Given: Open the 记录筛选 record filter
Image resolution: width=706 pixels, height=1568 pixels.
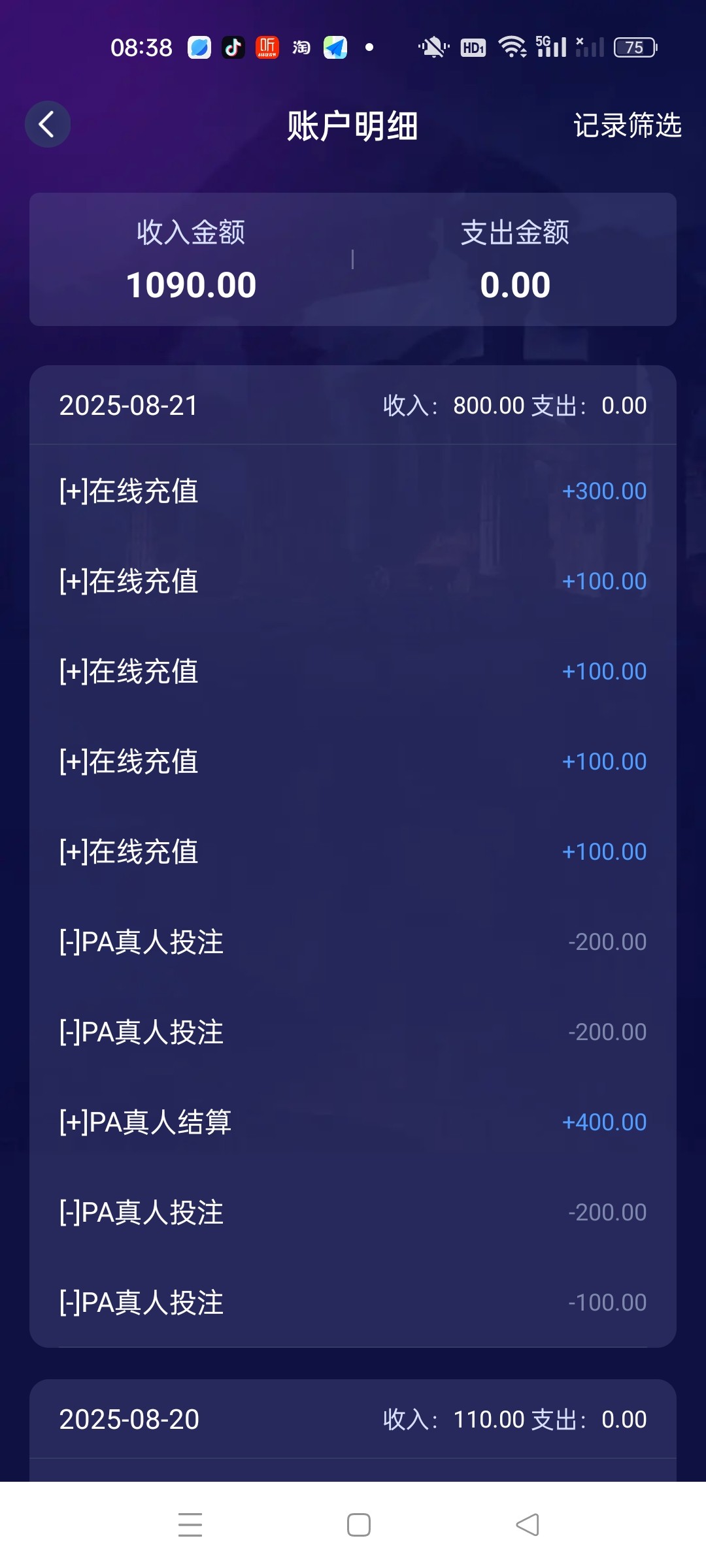Looking at the screenshot, I should [x=627, y=125].
